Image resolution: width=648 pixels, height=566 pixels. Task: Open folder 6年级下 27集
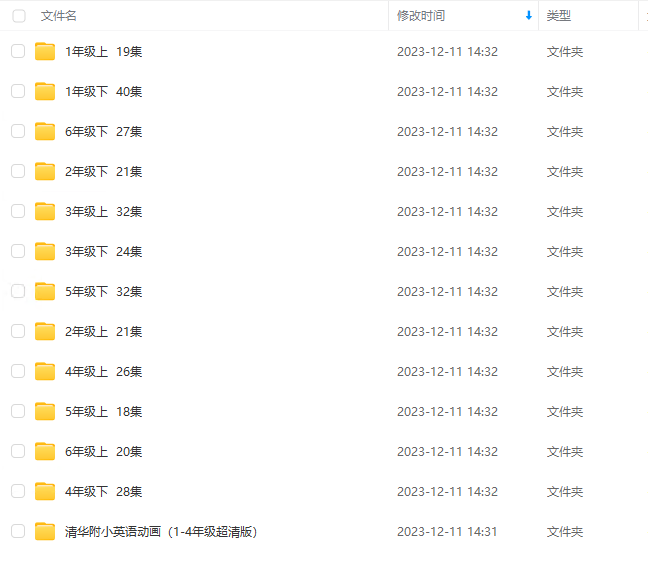point(103,132)
